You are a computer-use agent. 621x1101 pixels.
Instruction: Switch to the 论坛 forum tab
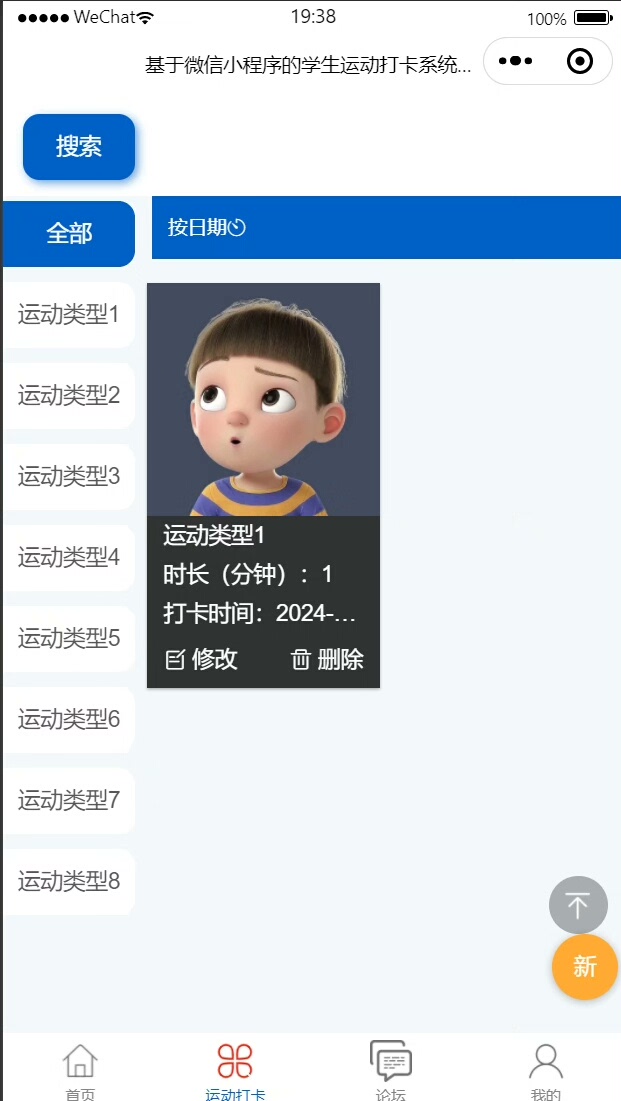[391, 1070]
